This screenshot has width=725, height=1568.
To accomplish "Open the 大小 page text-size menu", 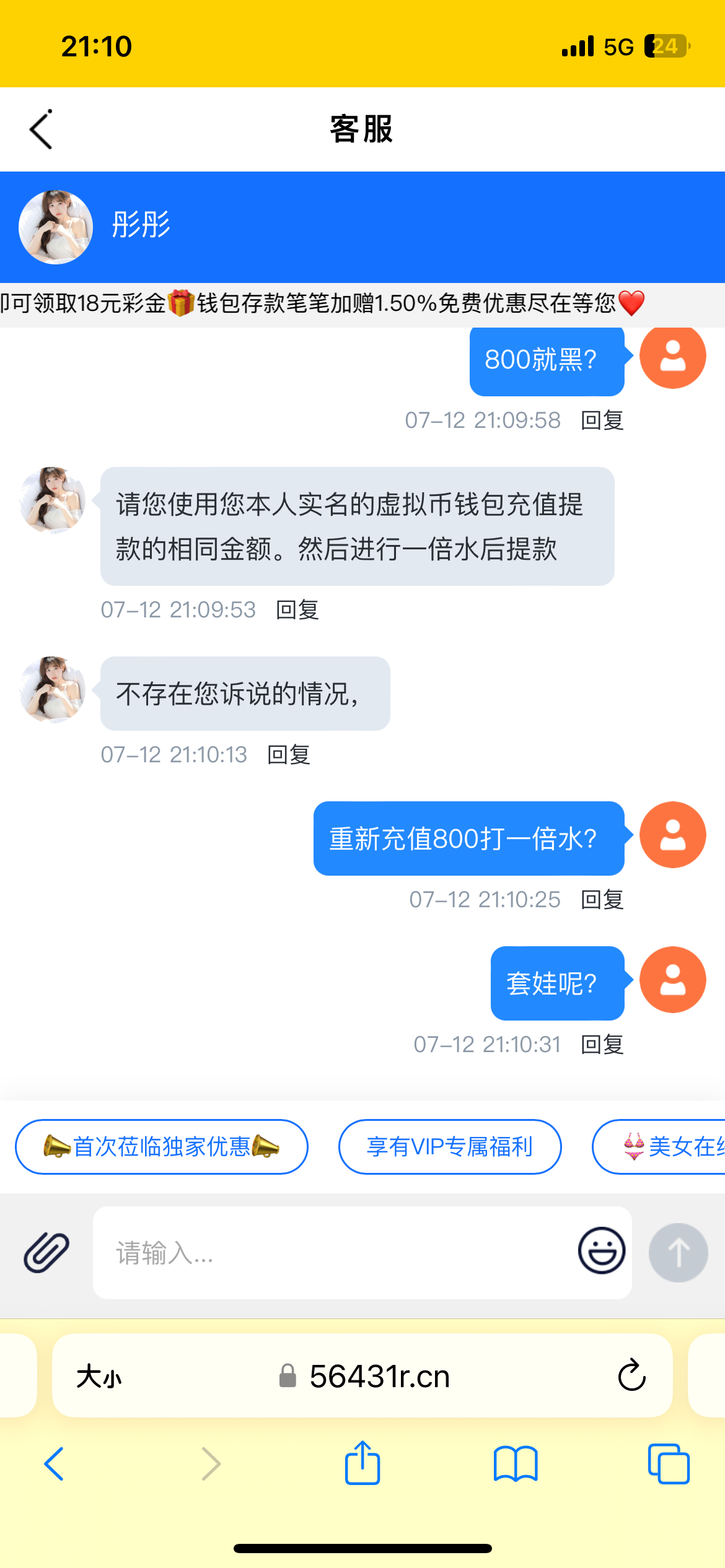I will 99,1377.
